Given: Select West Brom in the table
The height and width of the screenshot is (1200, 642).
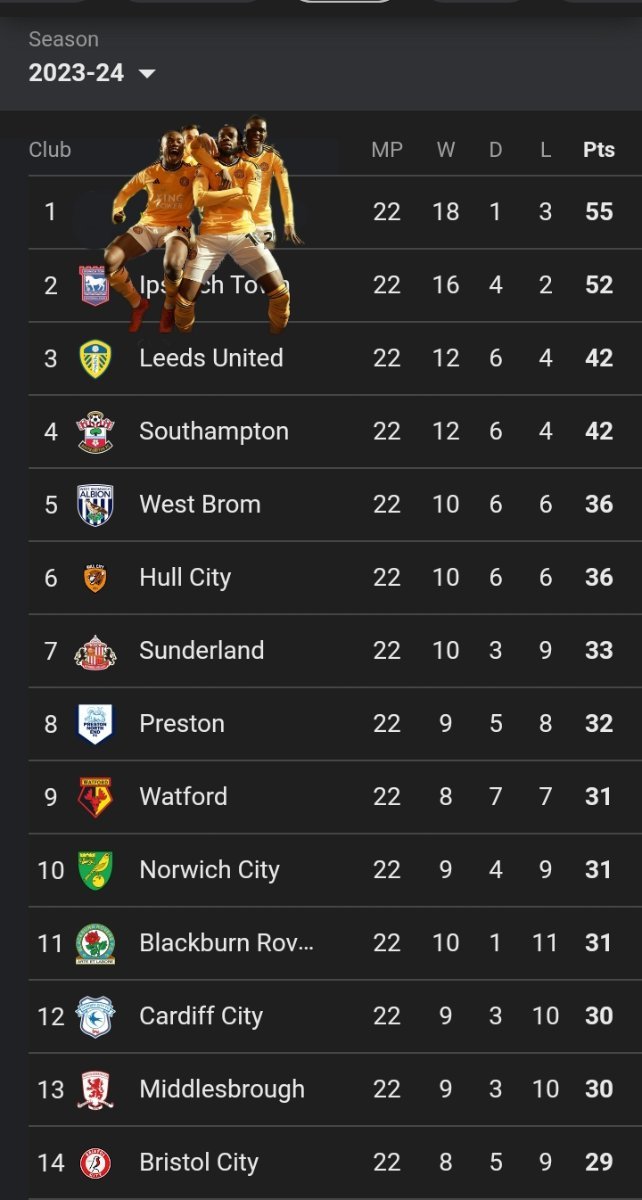Looking at the screenshot, I should click(321, 504).
